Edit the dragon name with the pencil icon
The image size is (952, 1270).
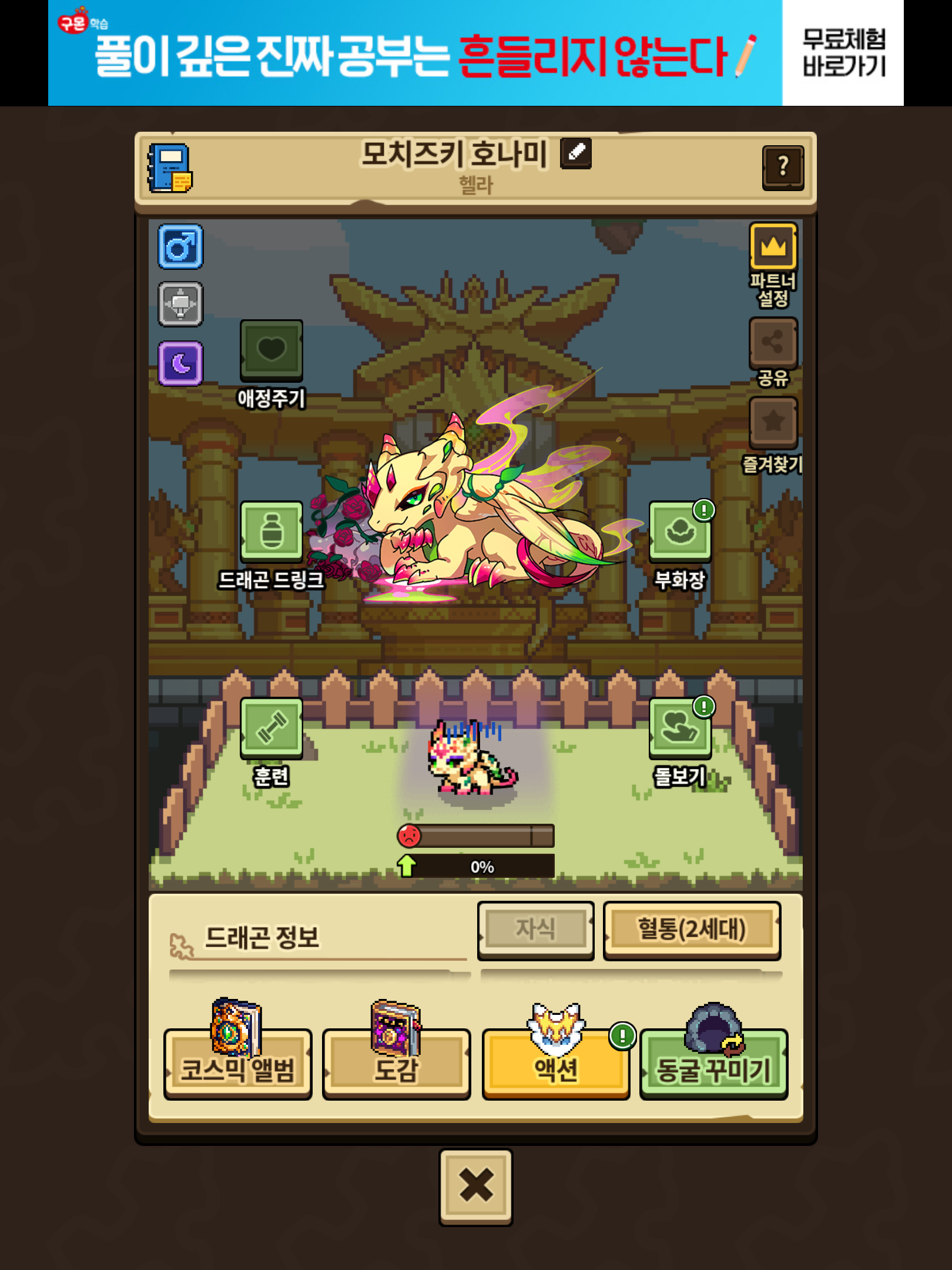click(x=576, y=153)
